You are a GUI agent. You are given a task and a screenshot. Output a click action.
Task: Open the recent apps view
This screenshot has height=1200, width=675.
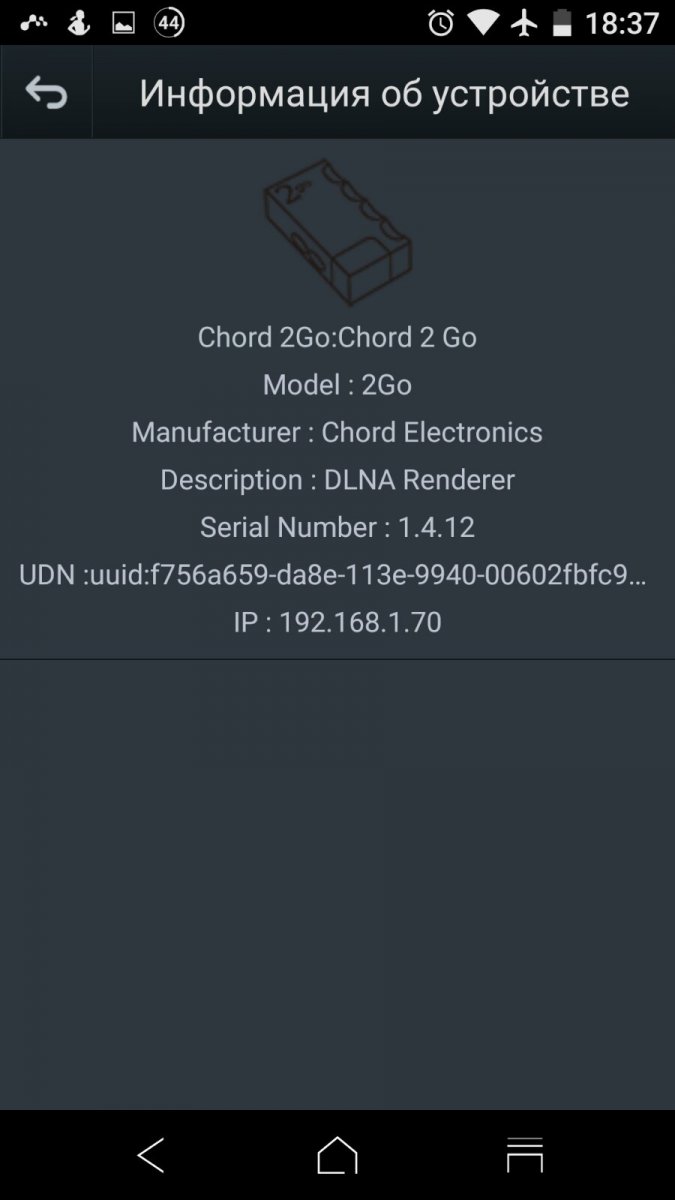tap(525, 1155)
